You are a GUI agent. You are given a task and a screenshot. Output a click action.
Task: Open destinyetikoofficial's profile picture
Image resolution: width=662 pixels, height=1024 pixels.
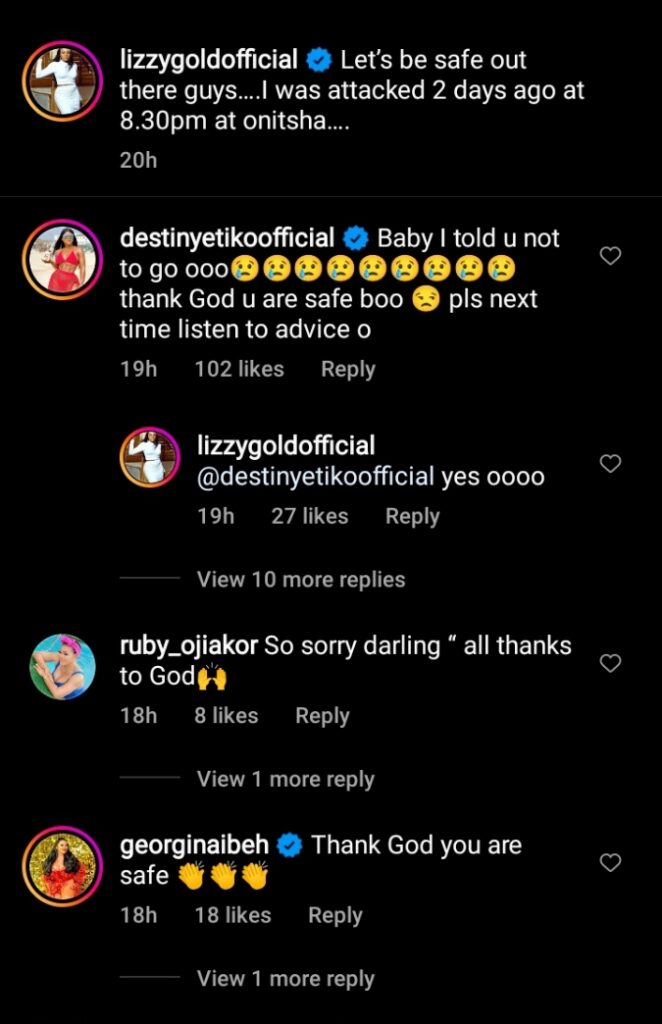63,260
